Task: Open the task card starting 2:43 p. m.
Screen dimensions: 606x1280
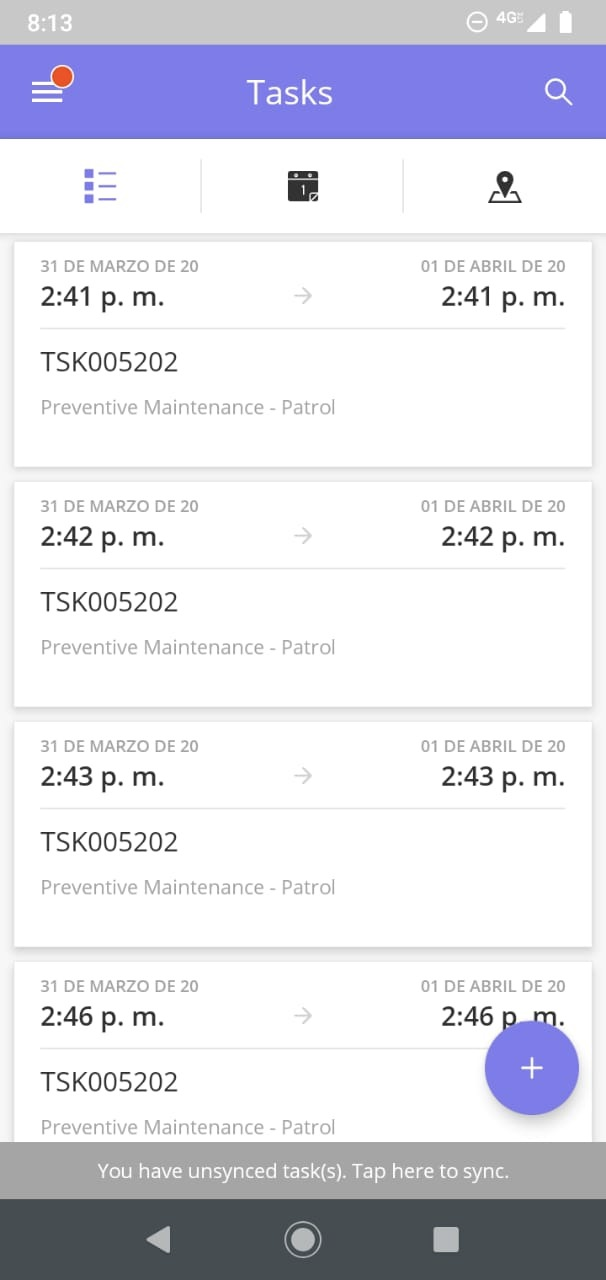Action: [303, 834]
